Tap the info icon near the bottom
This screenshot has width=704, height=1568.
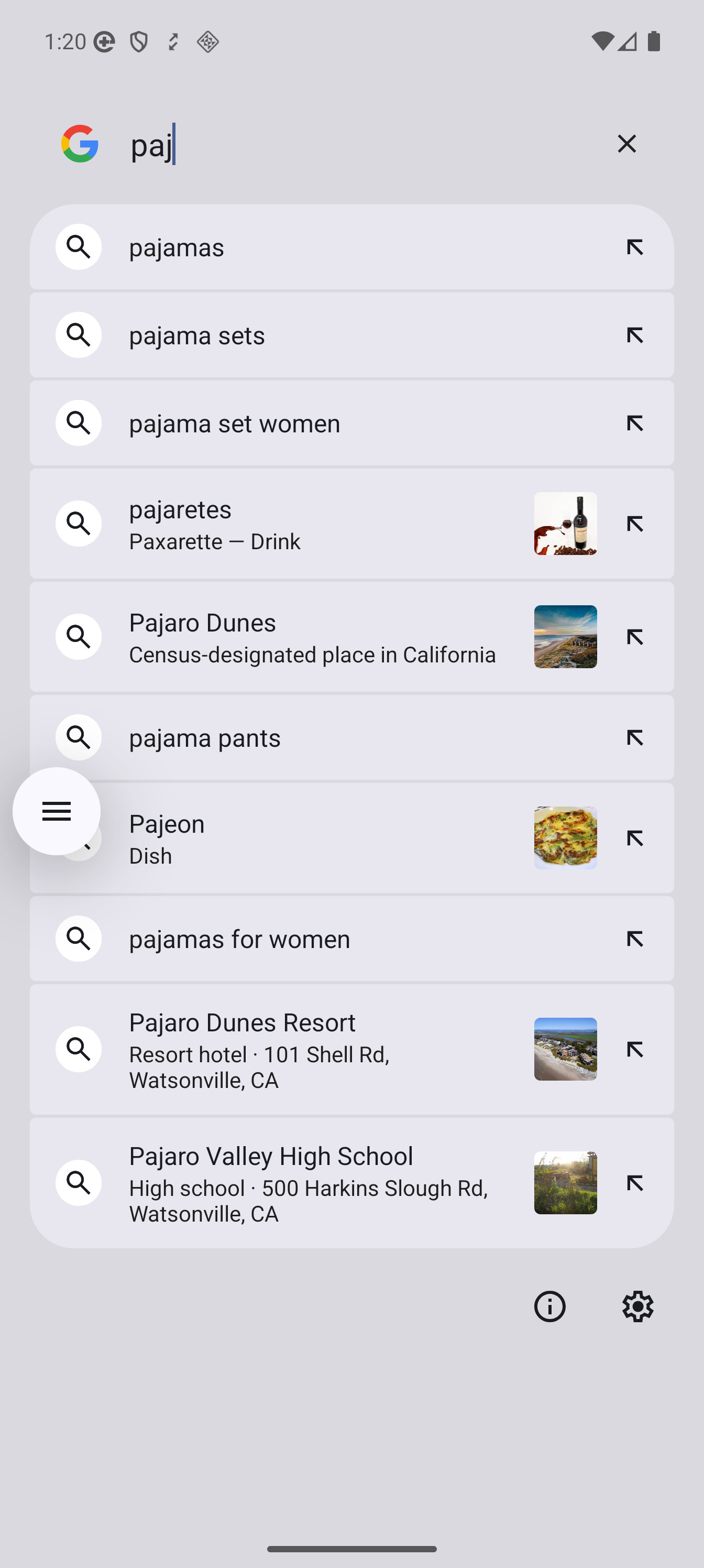549,1305
